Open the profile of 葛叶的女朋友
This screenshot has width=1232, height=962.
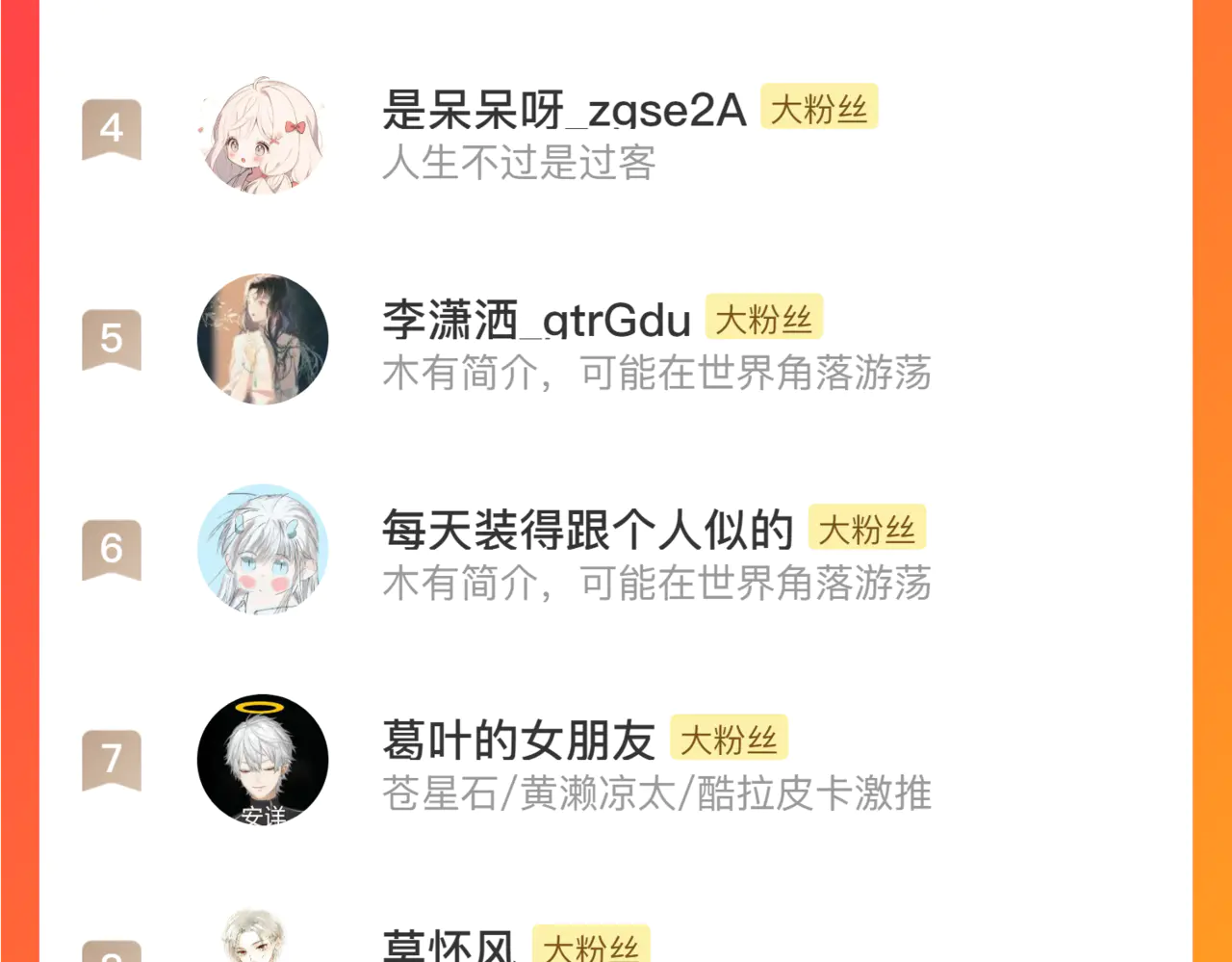(518, 741)
